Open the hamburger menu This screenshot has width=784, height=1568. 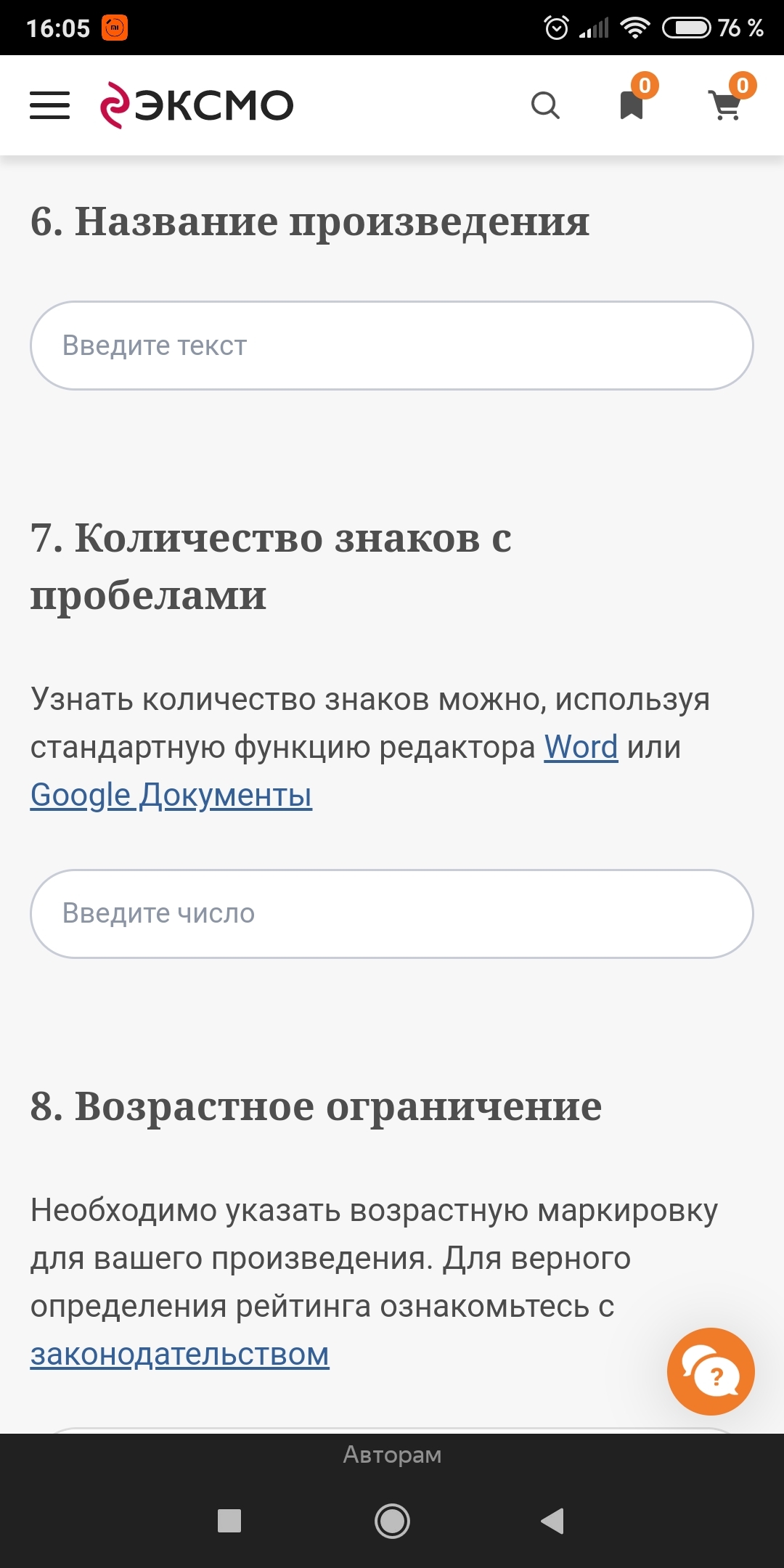point(49,105)
